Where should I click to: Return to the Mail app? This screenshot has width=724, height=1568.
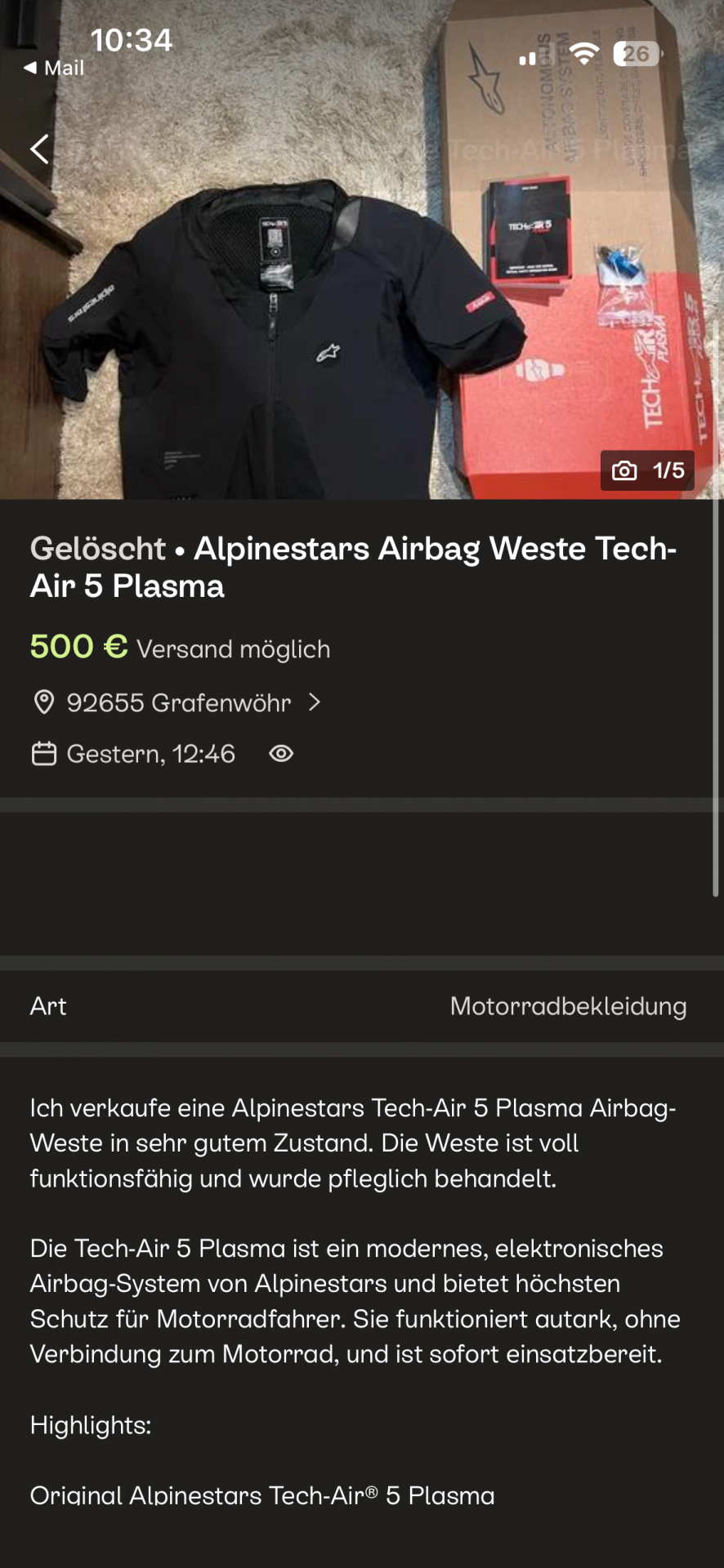click(55, 68)
